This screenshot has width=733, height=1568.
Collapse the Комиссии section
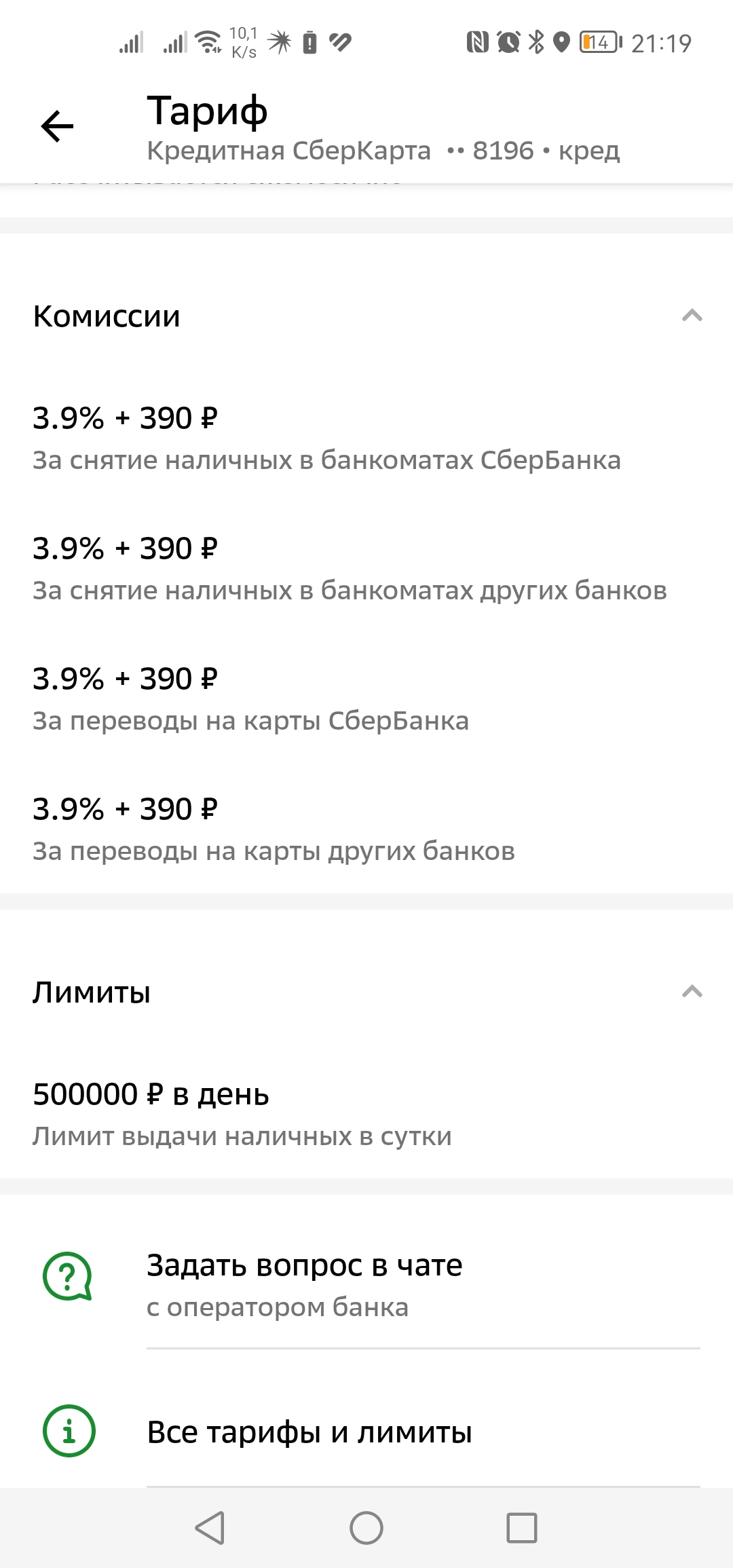(692, 316)
